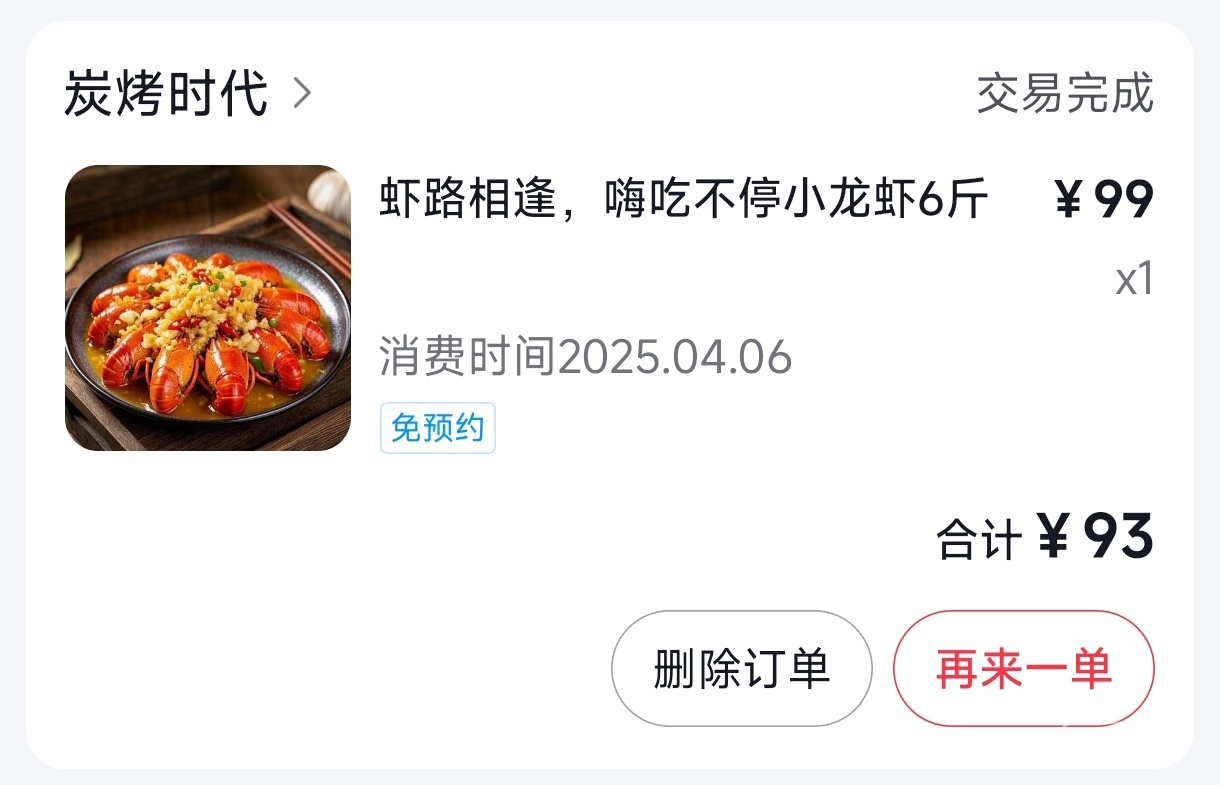The height and width of the screenshot is (785, 1220).
Task: Open details for 虾路相逢 小龙虾6斤 order
Action: pos(683,202)
